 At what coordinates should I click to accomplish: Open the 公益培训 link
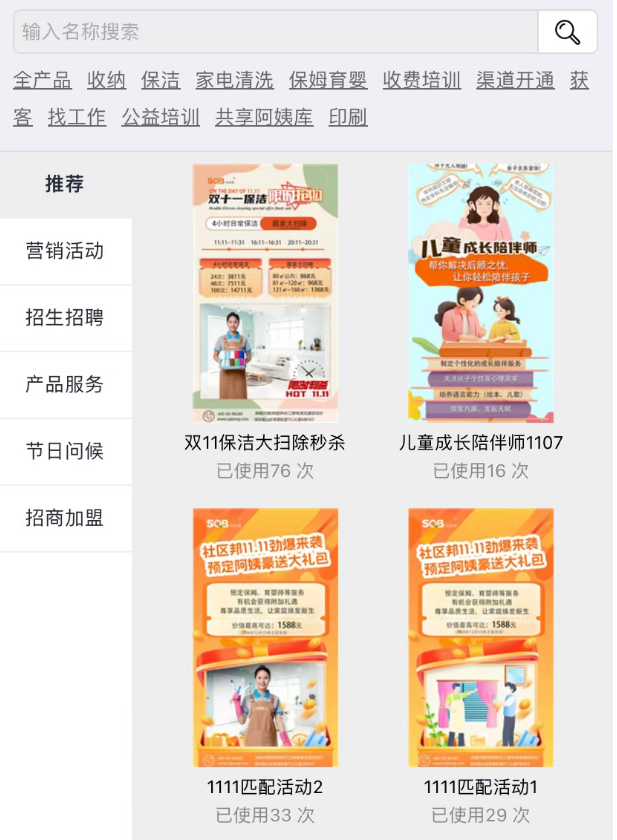point(160,117)
